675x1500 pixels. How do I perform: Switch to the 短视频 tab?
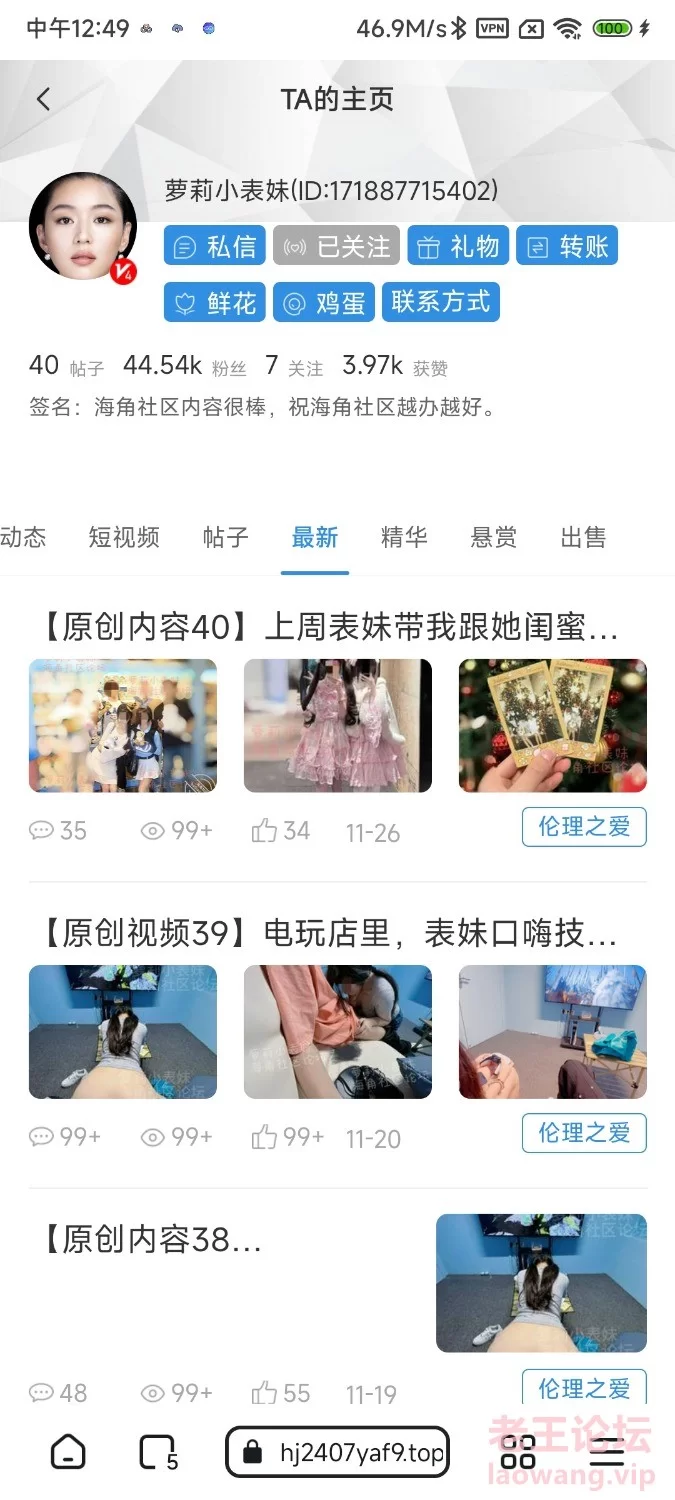(124, 537)
